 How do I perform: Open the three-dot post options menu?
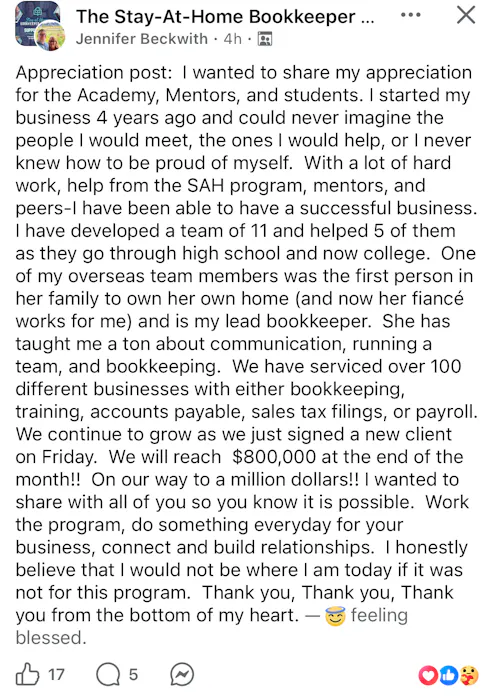[x=411, y=15]
